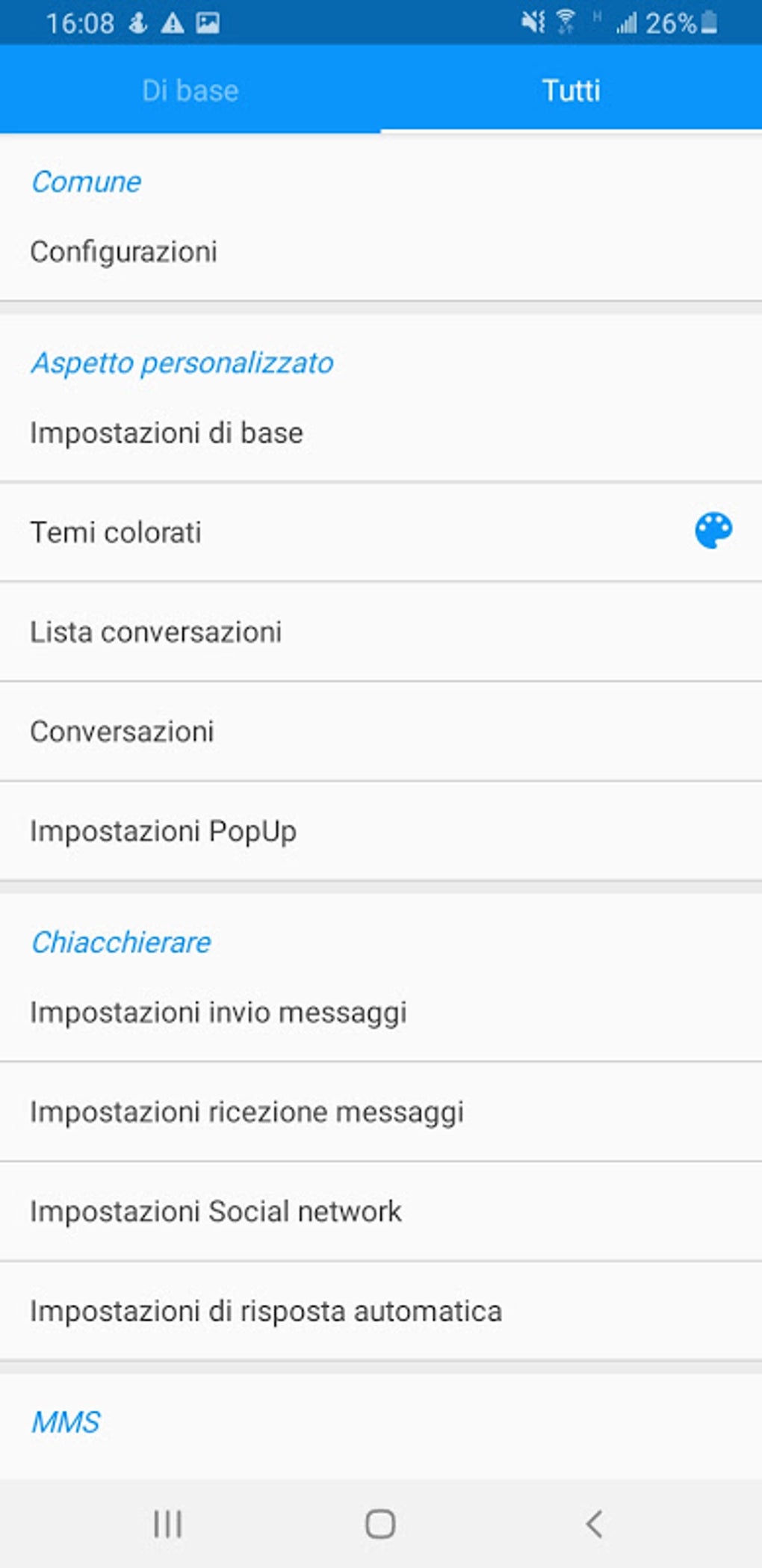Tap the system back button
This screenshot has height=1568, width=762.
(594, 1523)
